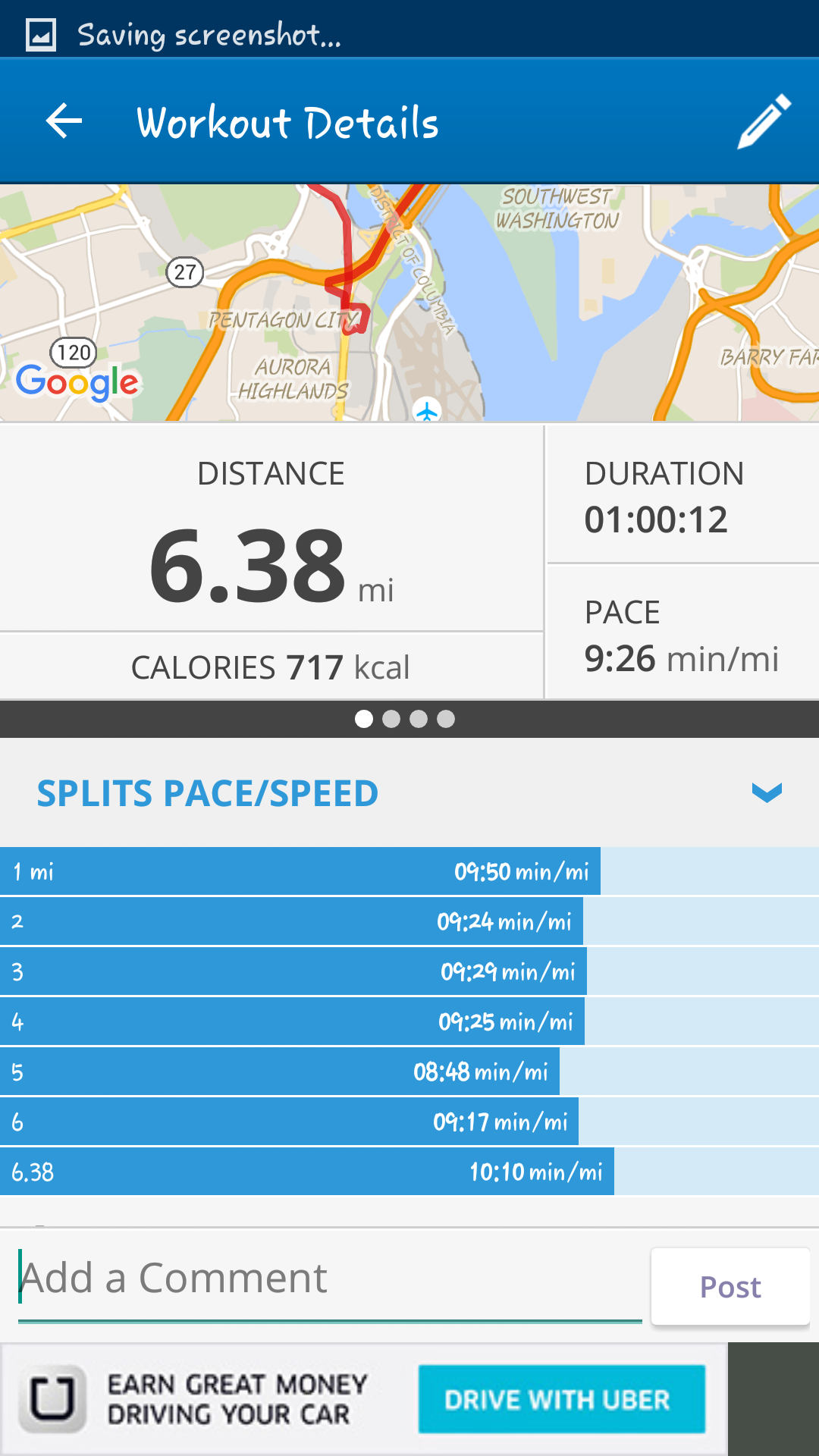Image resolution: width=819 pixels, height=1456 pixels.
Task: Open Drive with Uber ad
Action: 561,1399
